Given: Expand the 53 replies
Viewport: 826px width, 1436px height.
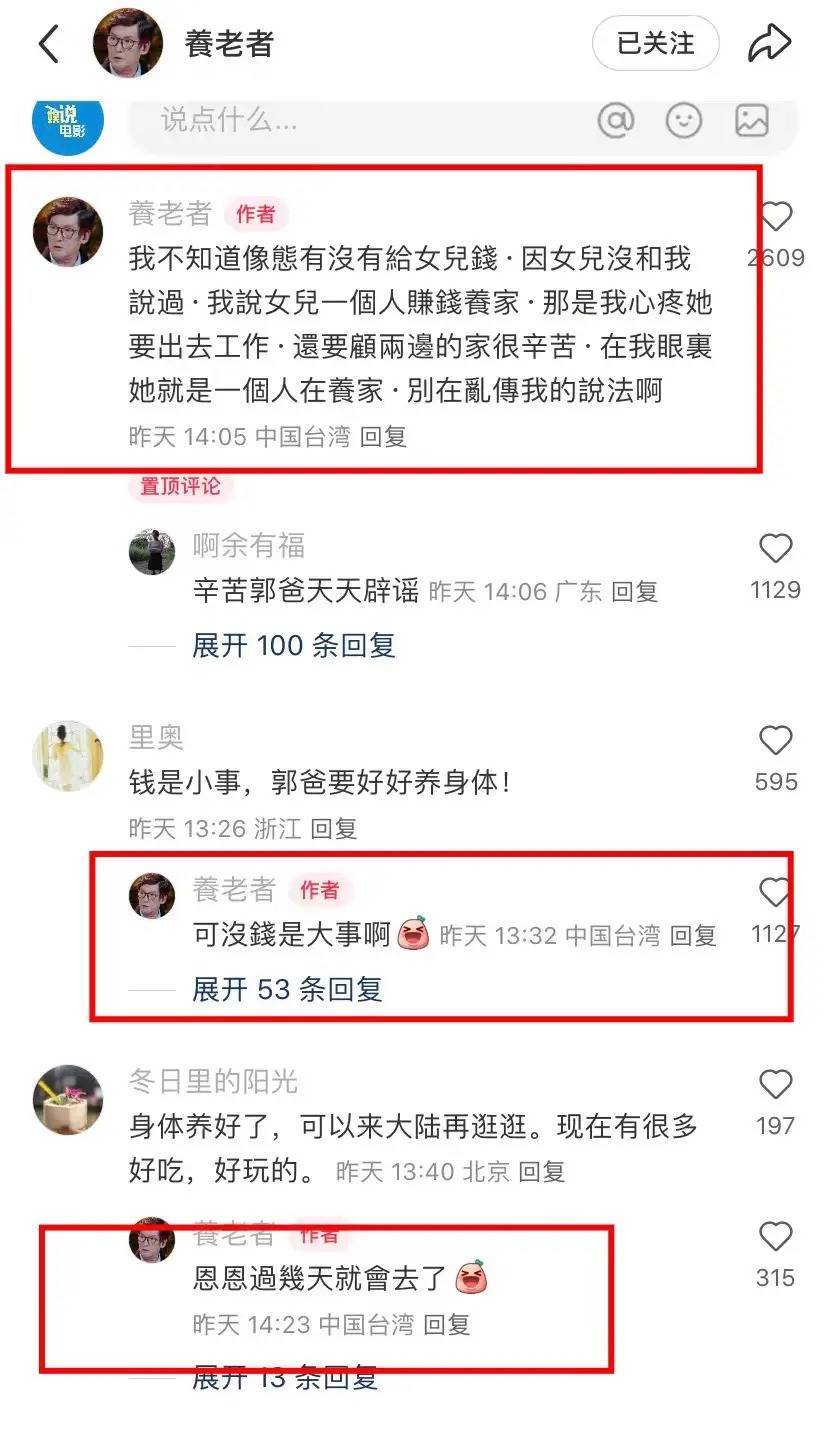Looking at the screenshot, I should pyautogui.click(x=287, y=989).
